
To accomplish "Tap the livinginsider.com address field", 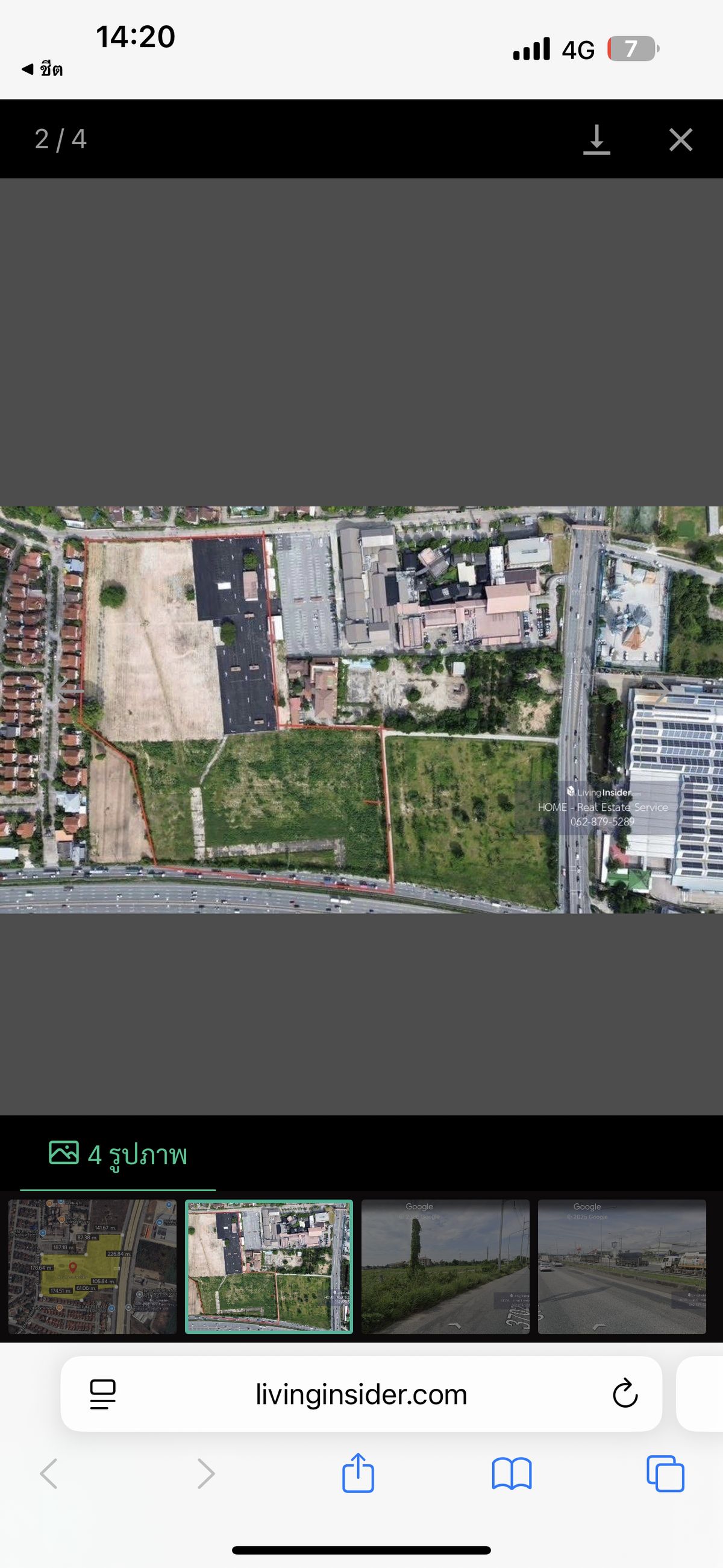I will point(361,1394).
